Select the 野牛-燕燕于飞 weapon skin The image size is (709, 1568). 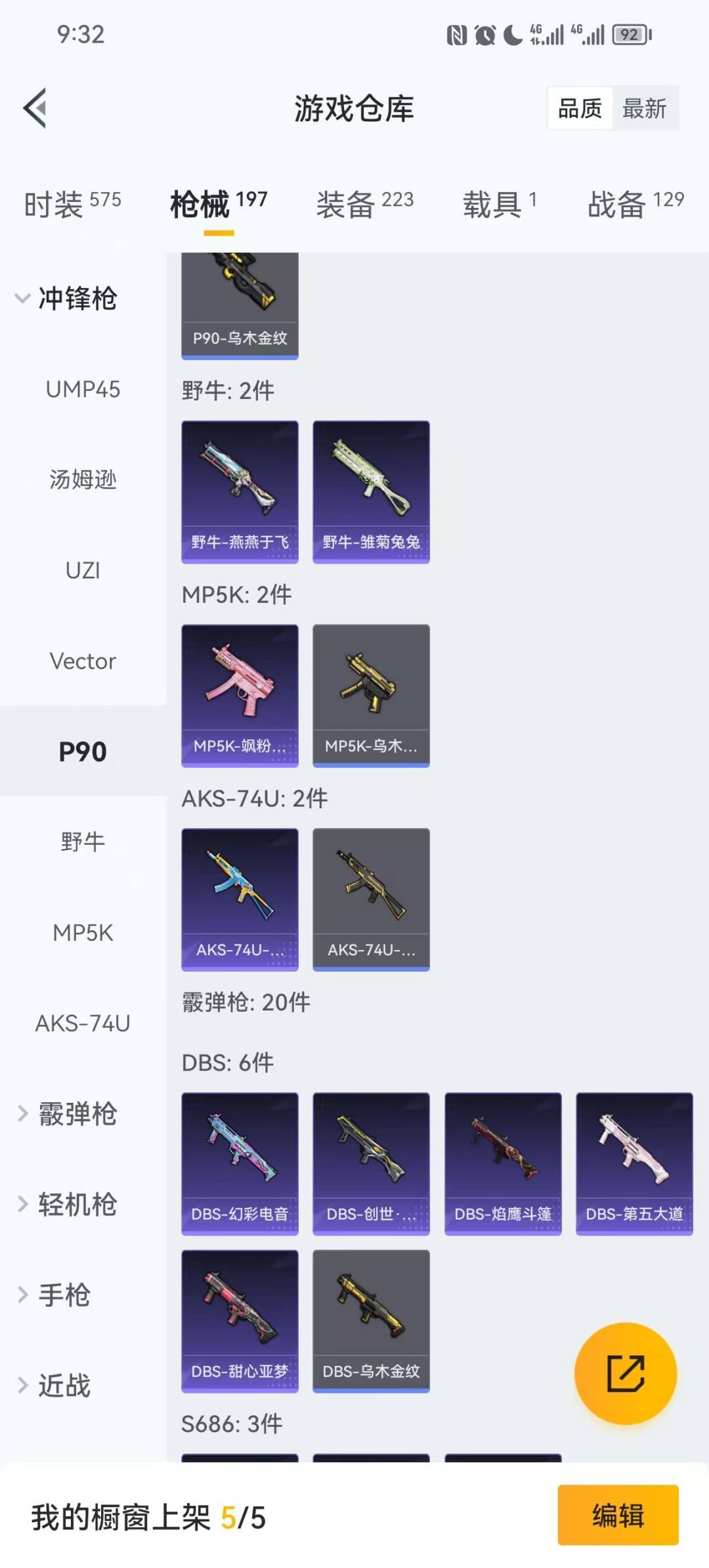(239, 491)
